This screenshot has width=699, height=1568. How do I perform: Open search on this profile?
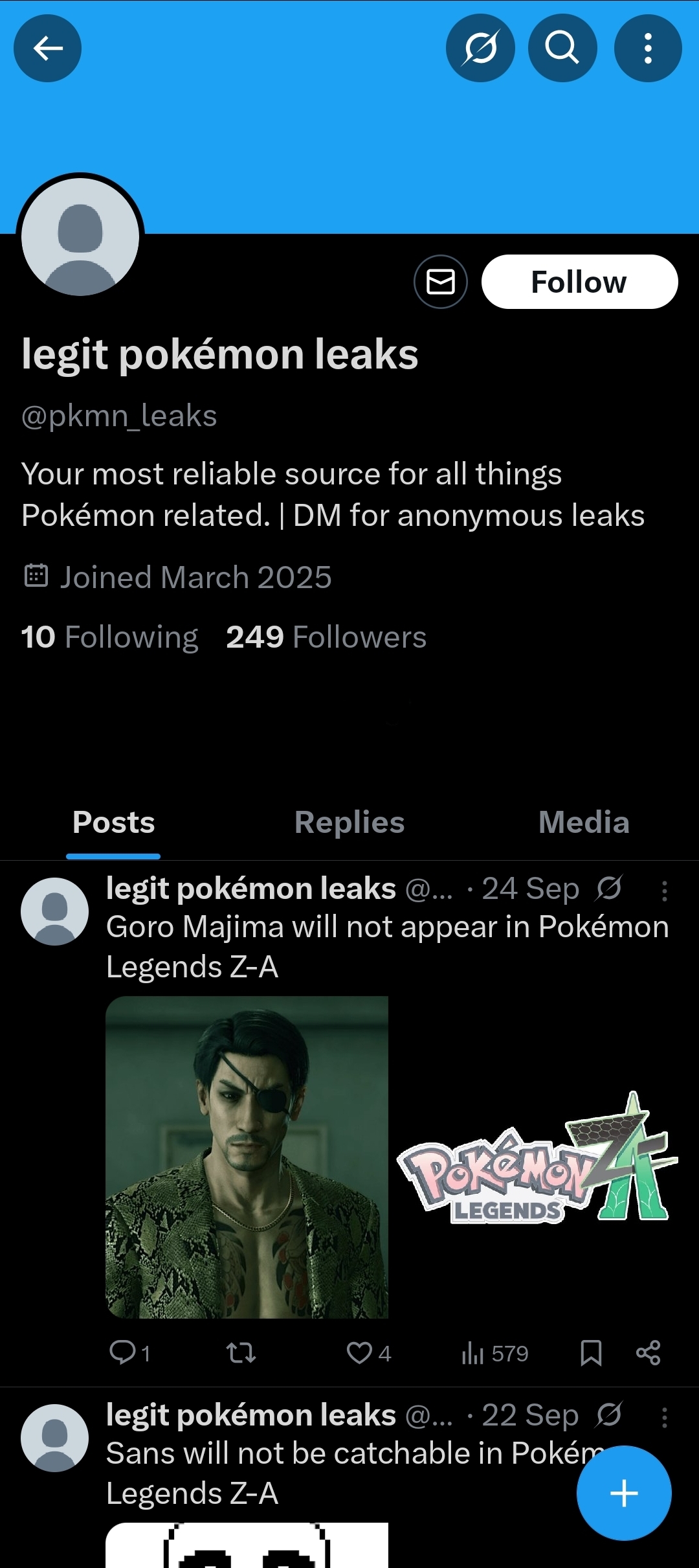pos(562,48)
